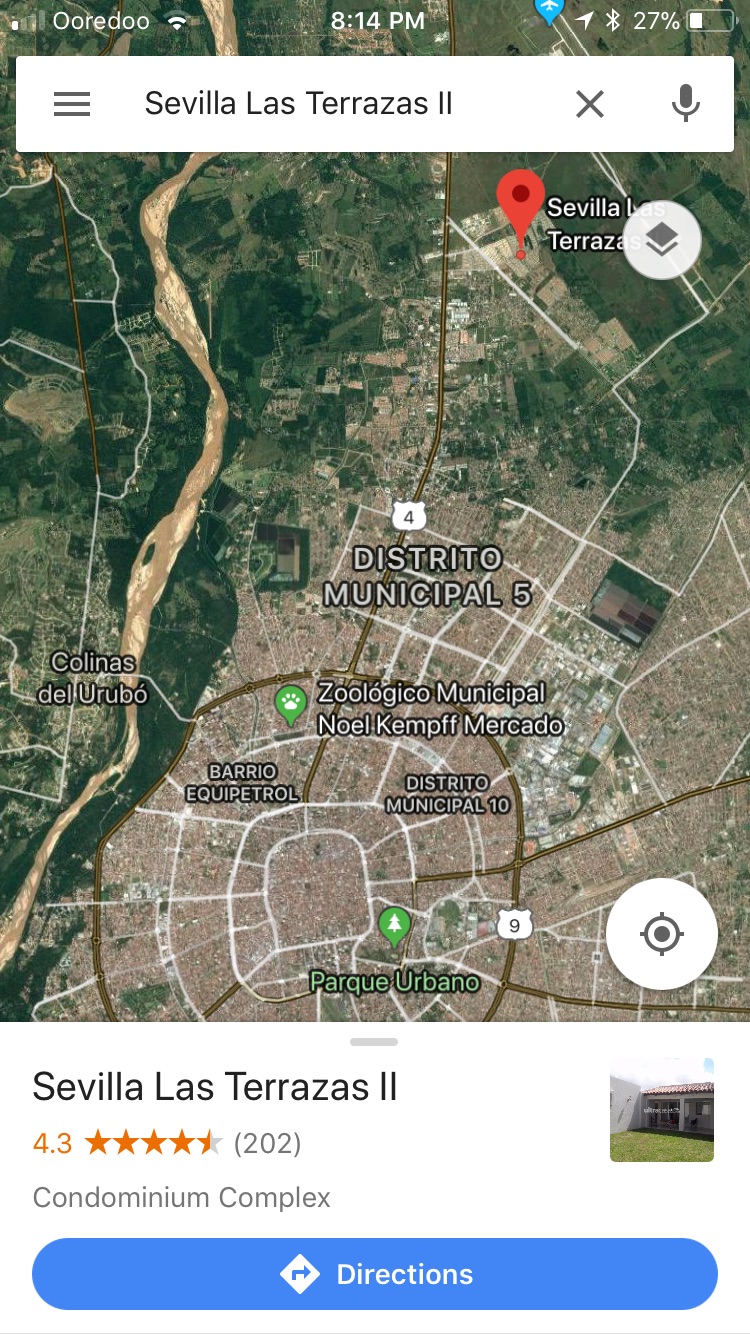Open the hamburger menu drawer
This screenshot has height=1334, width=750.
pos(72,104)
